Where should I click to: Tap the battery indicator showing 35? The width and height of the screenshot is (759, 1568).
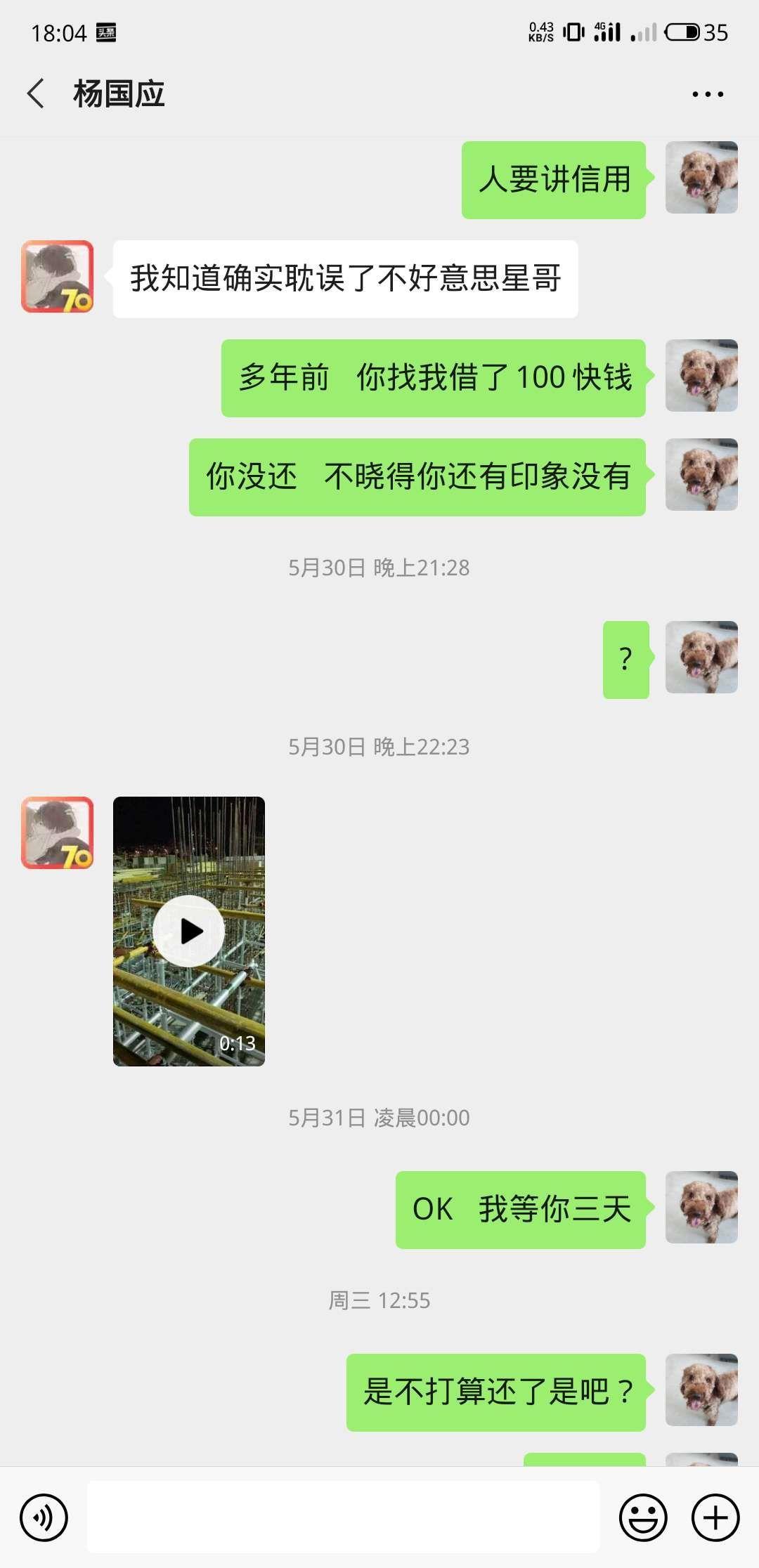coord(682,32)
